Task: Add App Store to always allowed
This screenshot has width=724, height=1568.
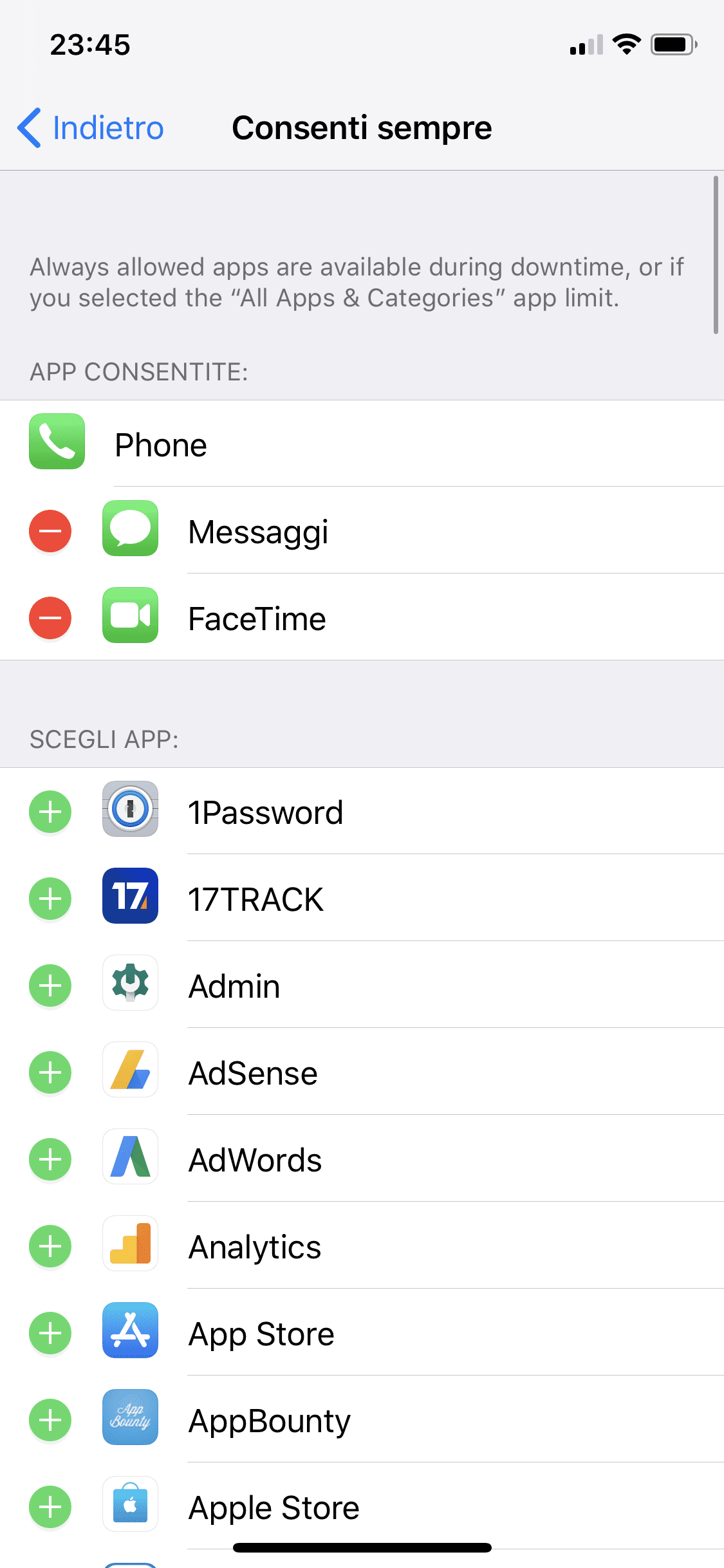Action: point(50,1333)
